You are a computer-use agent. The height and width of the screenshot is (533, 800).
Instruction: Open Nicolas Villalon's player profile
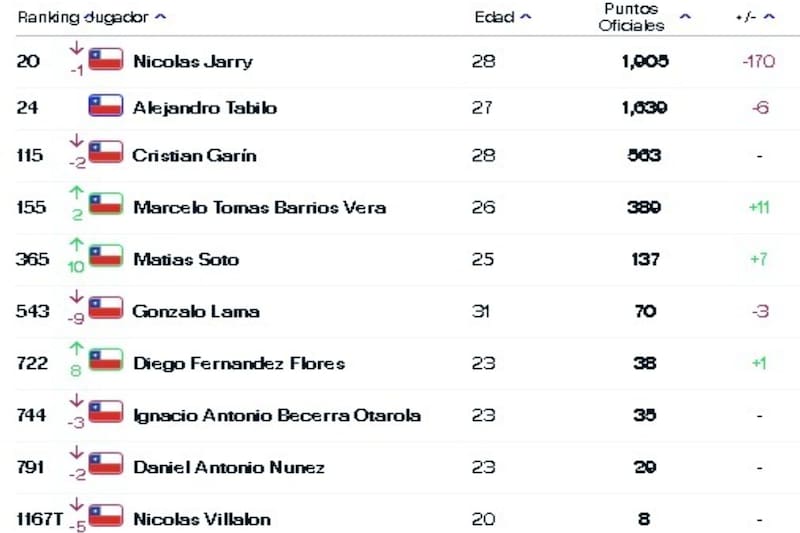tap(201, 519)
